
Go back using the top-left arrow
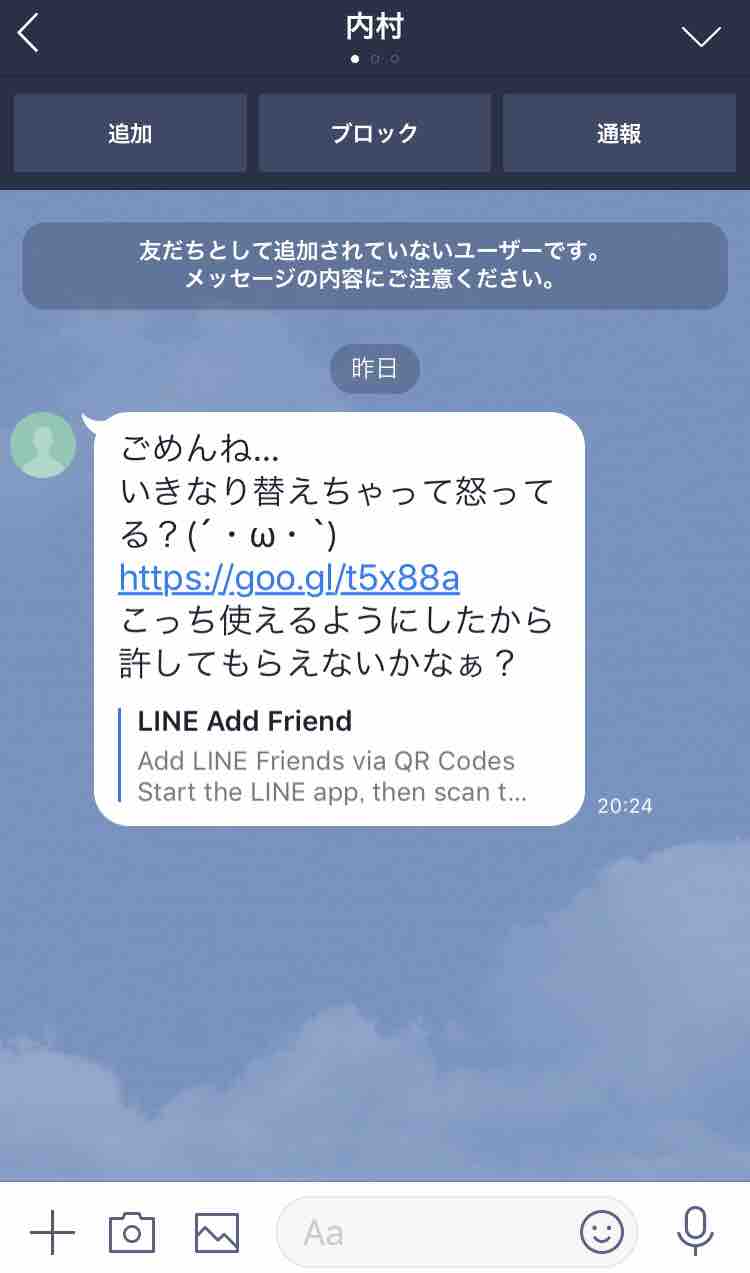[28, 34]
